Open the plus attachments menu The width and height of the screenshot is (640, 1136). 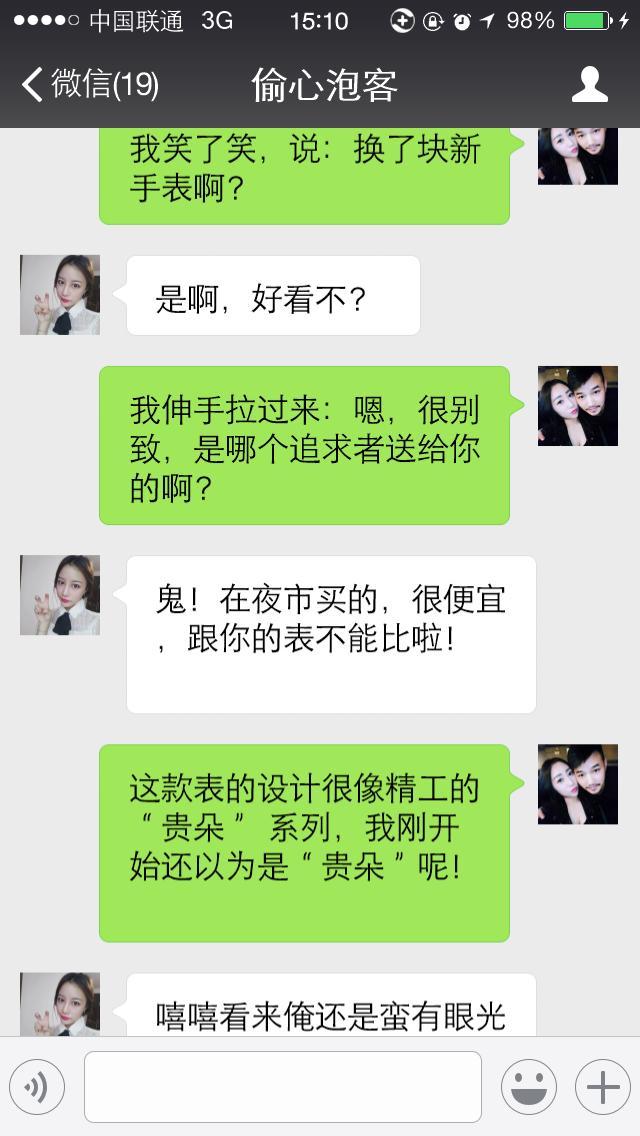(603, 1087)
